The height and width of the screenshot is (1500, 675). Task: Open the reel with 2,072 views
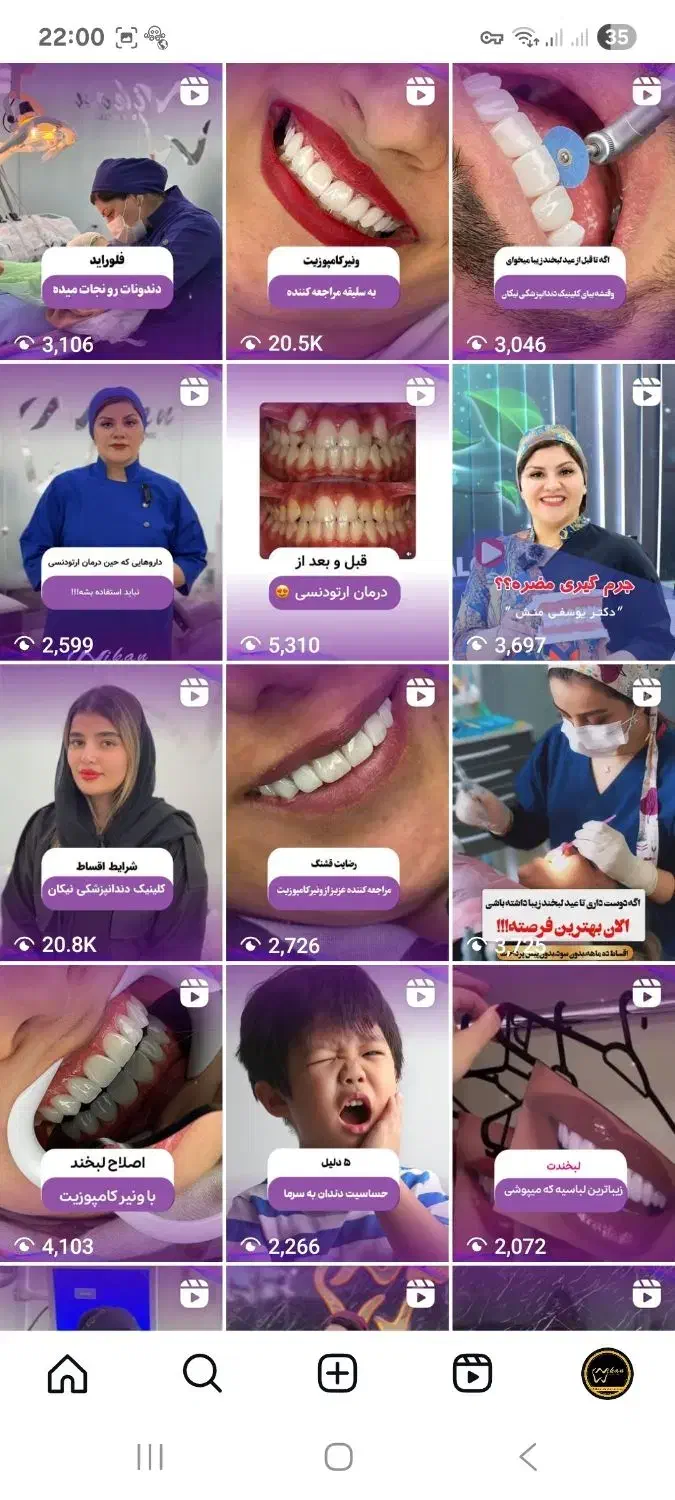coord(563,1112)
